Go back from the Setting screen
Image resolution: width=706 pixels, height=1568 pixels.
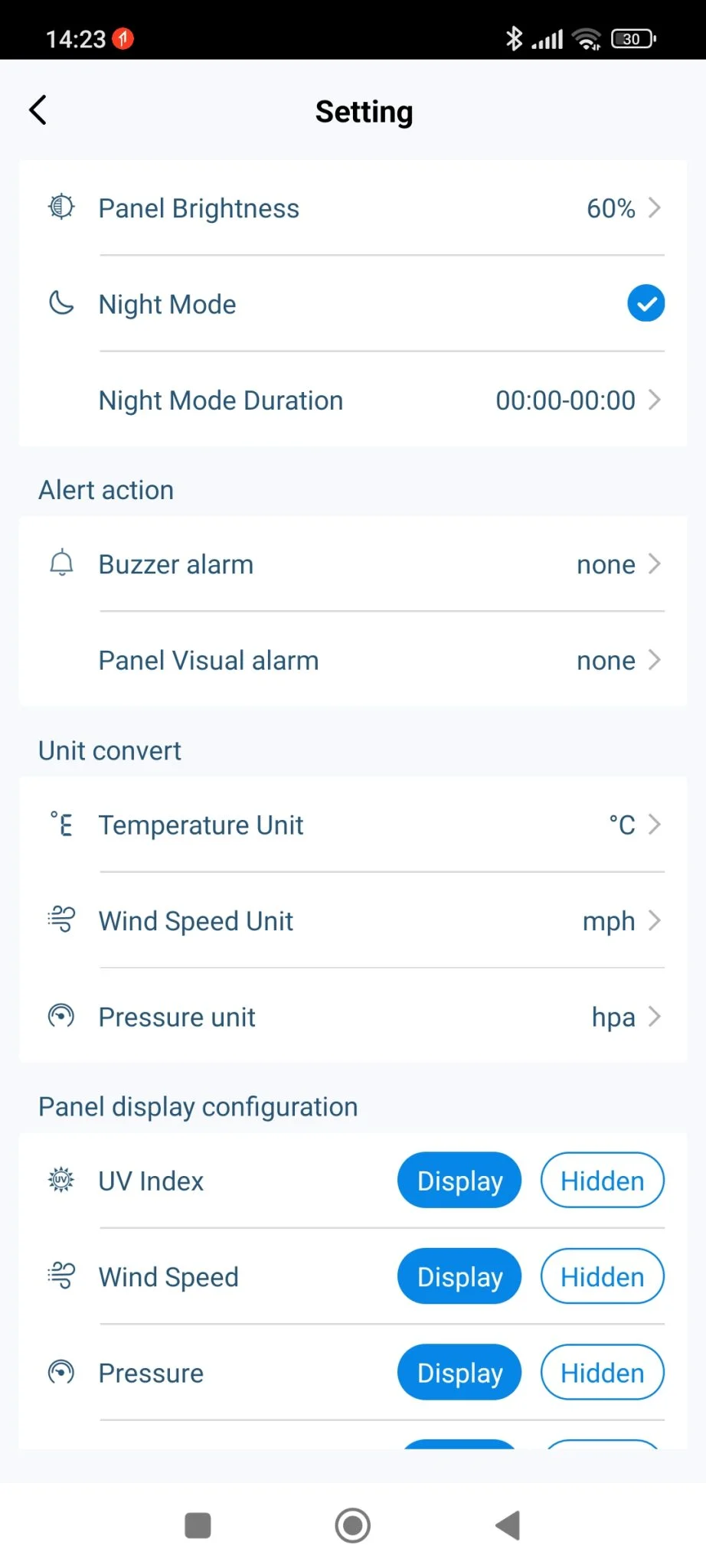point(38,110)
